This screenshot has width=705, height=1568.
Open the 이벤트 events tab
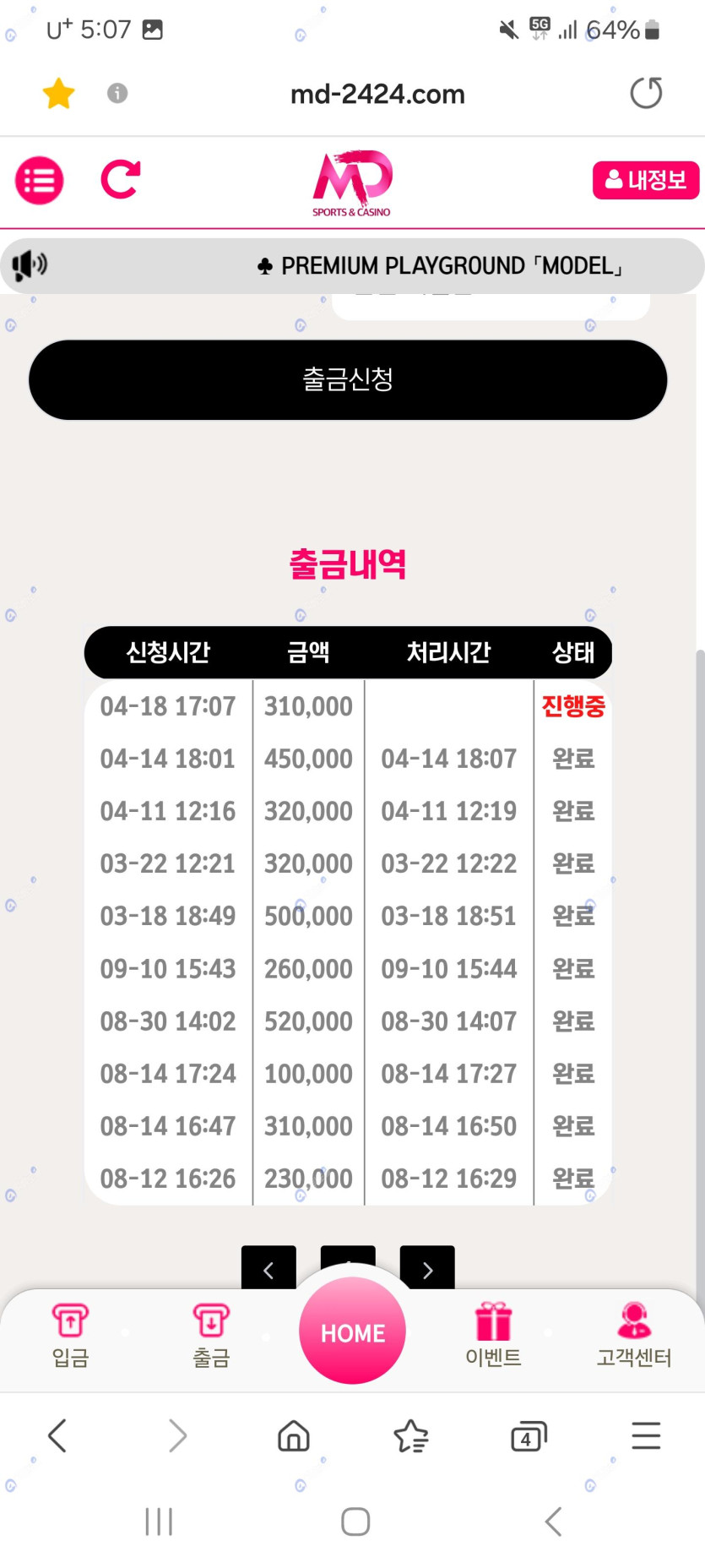click(493, 1334)
